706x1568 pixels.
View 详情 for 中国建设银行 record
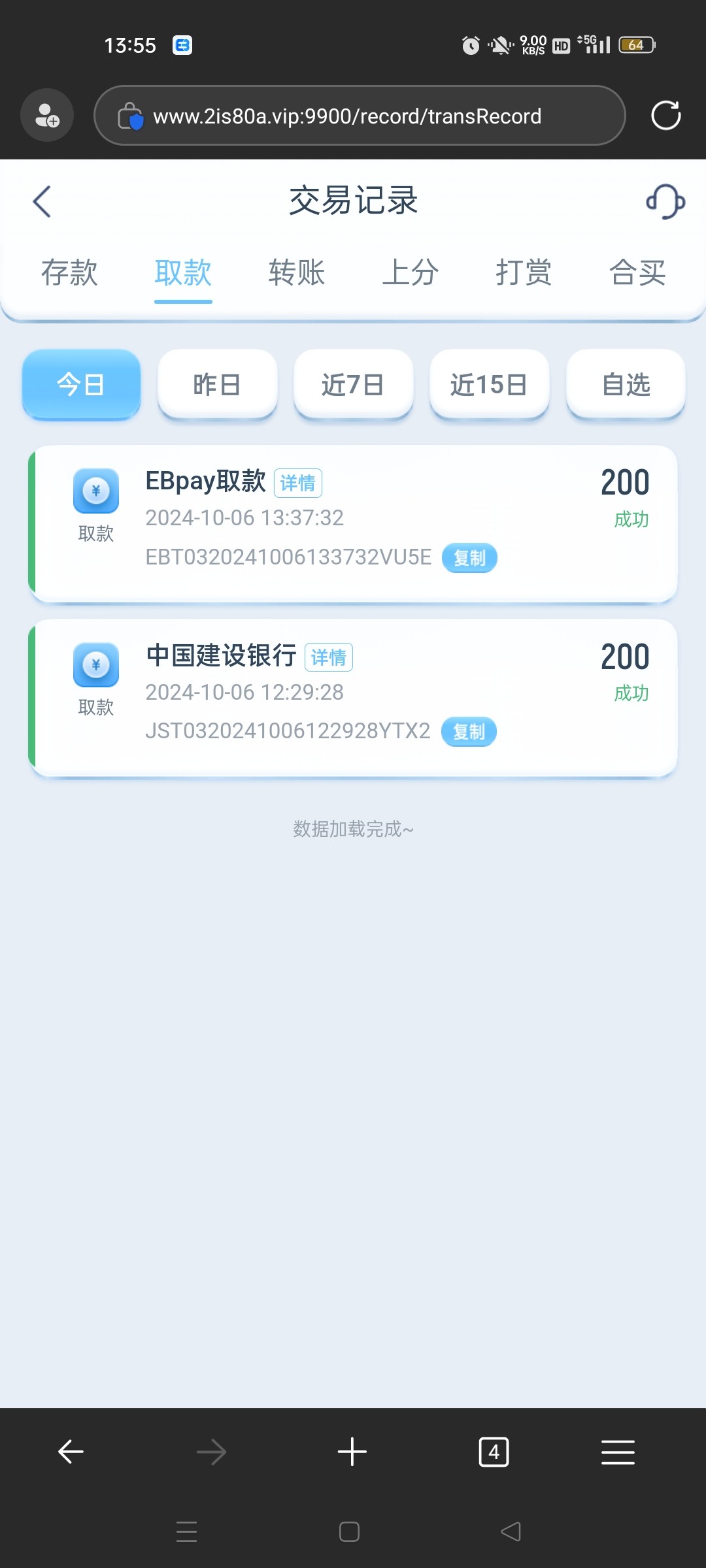click(329, 657)
